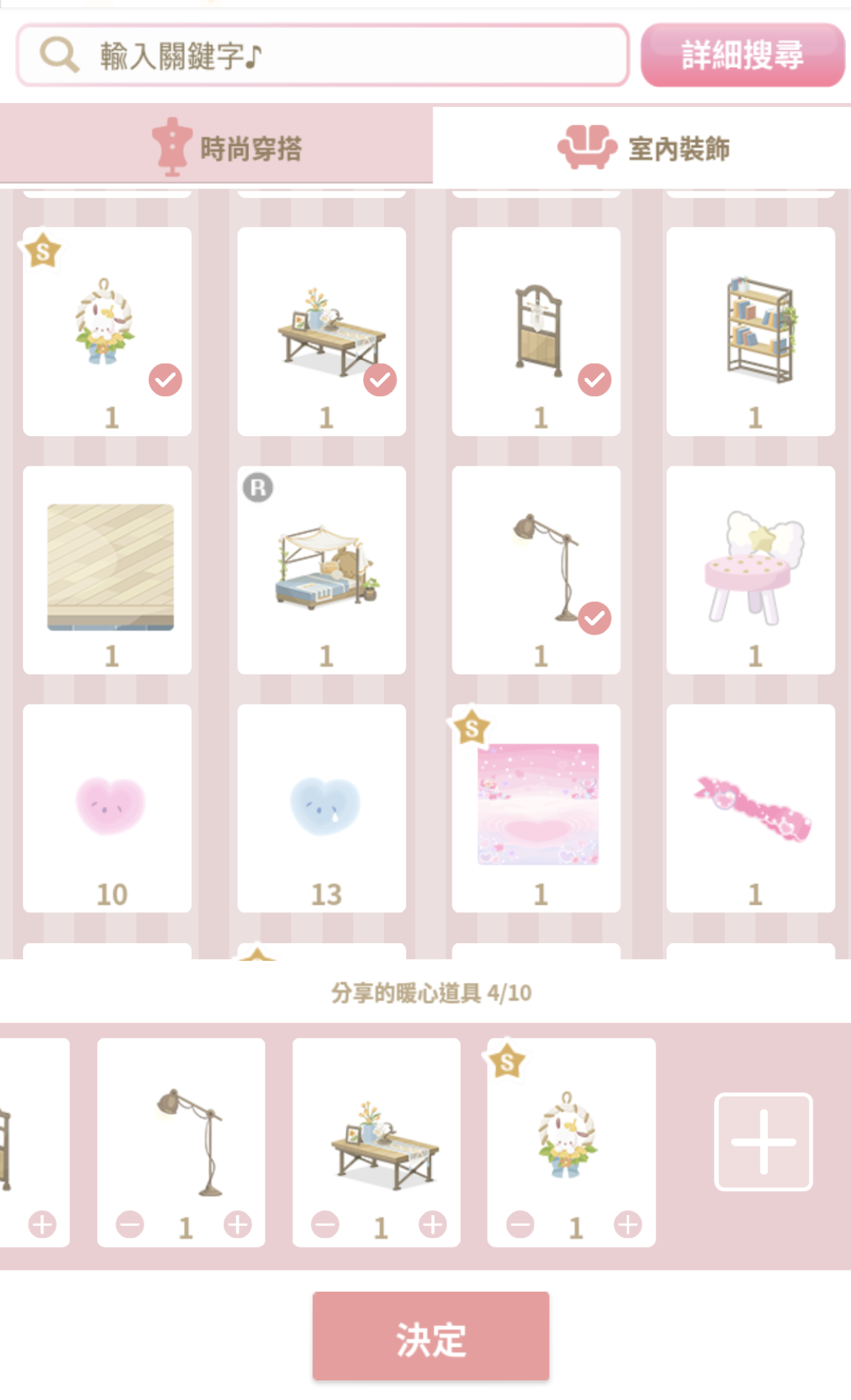Select the pink star stool item
Screen dimensions: 851x1400
coord(750,570)
